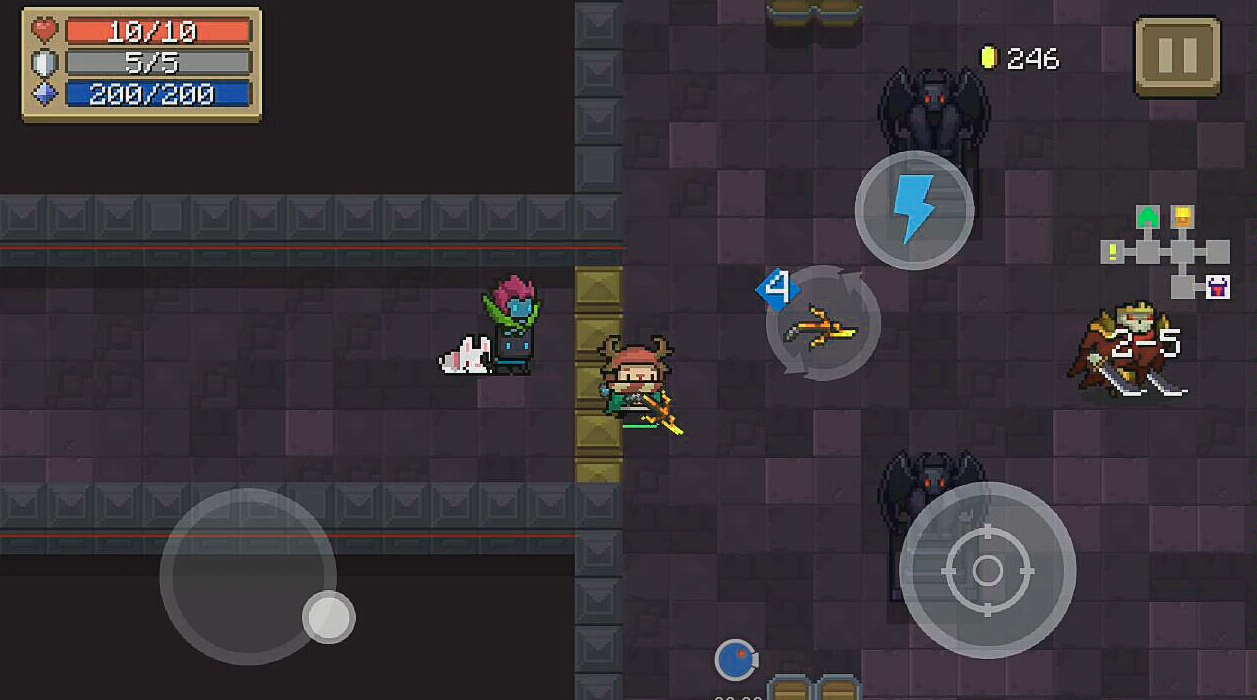Image resolution: width=1257 pixels, height=700 pixels.
Task: Activate the lightning skill button
Action: tap(914, 210)
